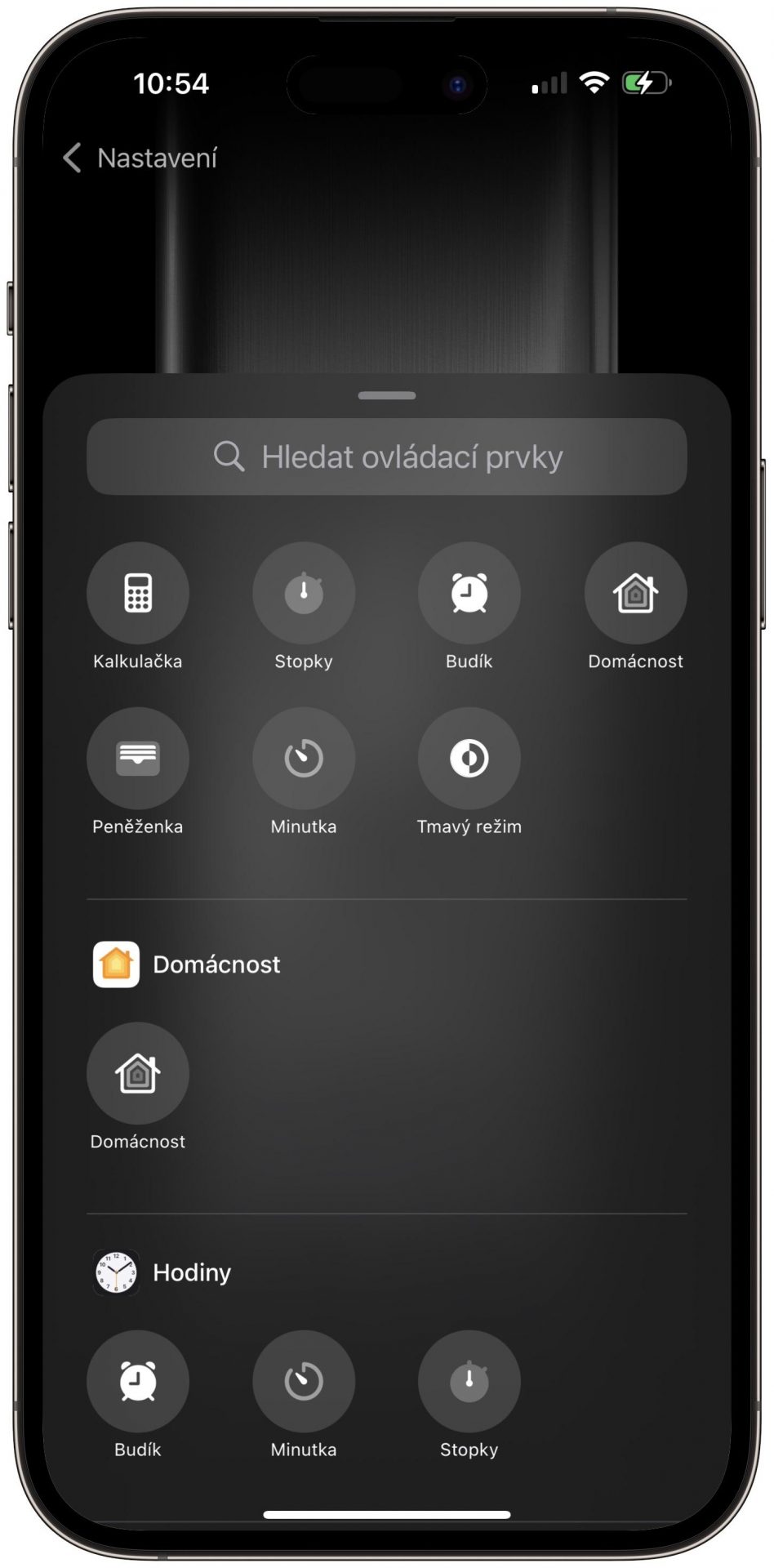Screen dimensions: 774x1568
Task: Tap the sheet grabber handle
Action: tap(387, 396)
